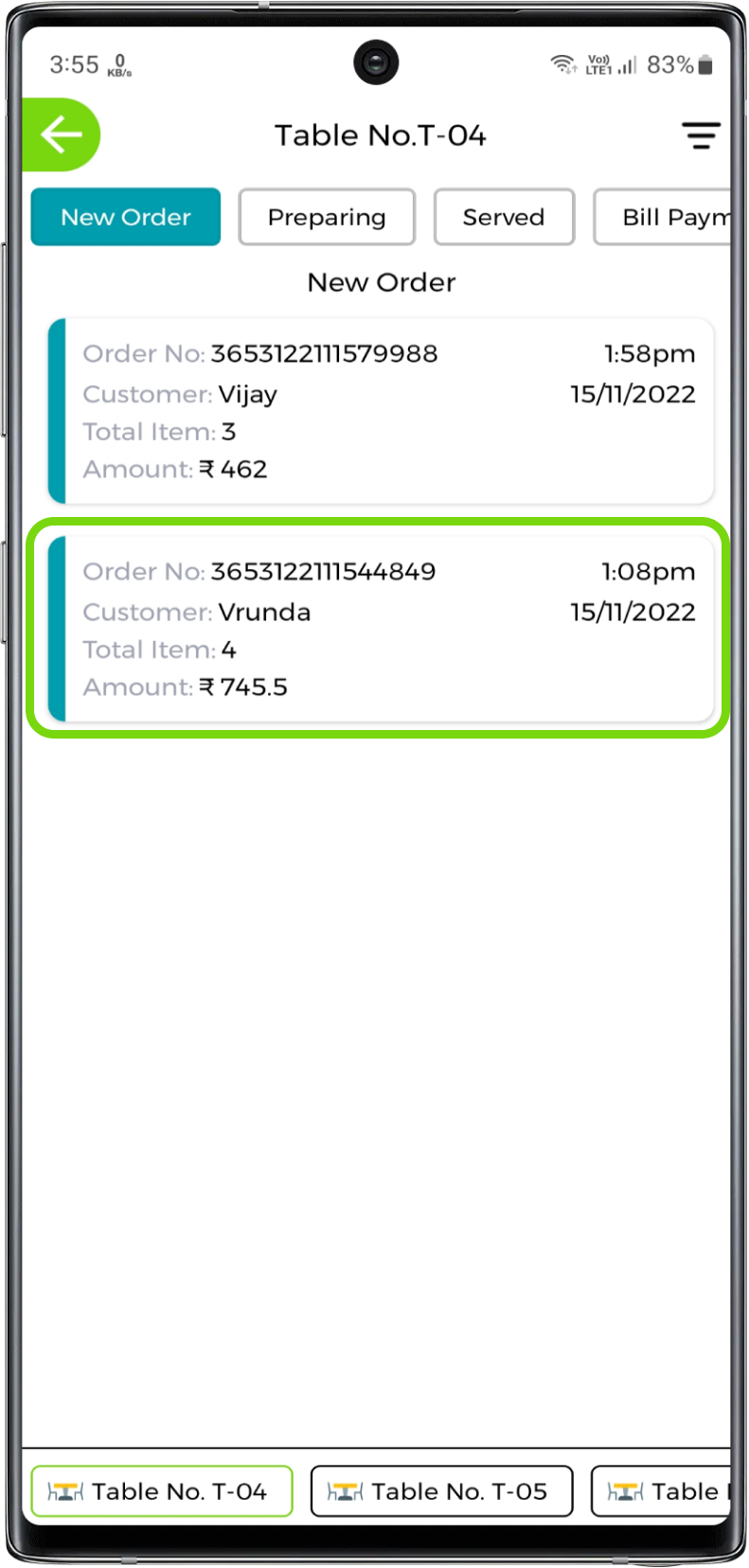Image resolution: width=749 pixels, height=1568 pixels.
Task: Switch to the Preparing tab
Action: [327, 217]
